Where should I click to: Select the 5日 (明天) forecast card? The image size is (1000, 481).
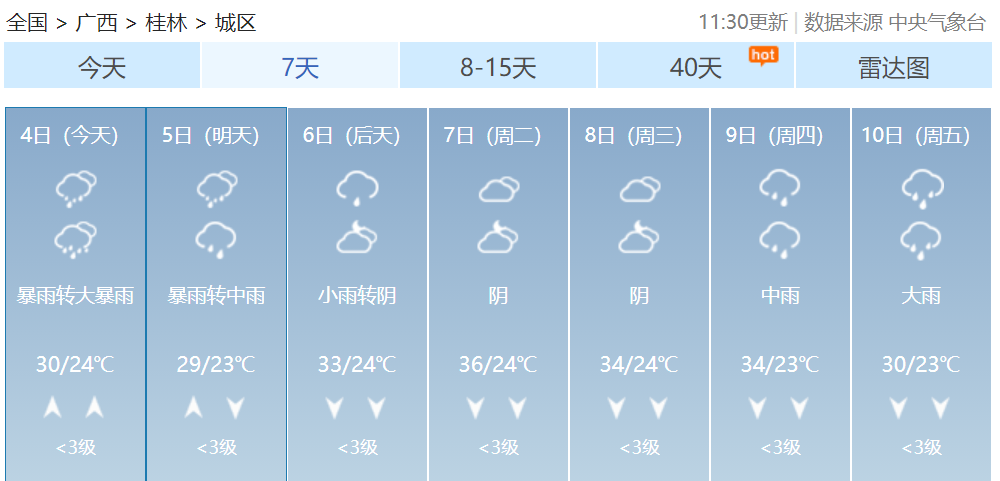tap(216, 290)
